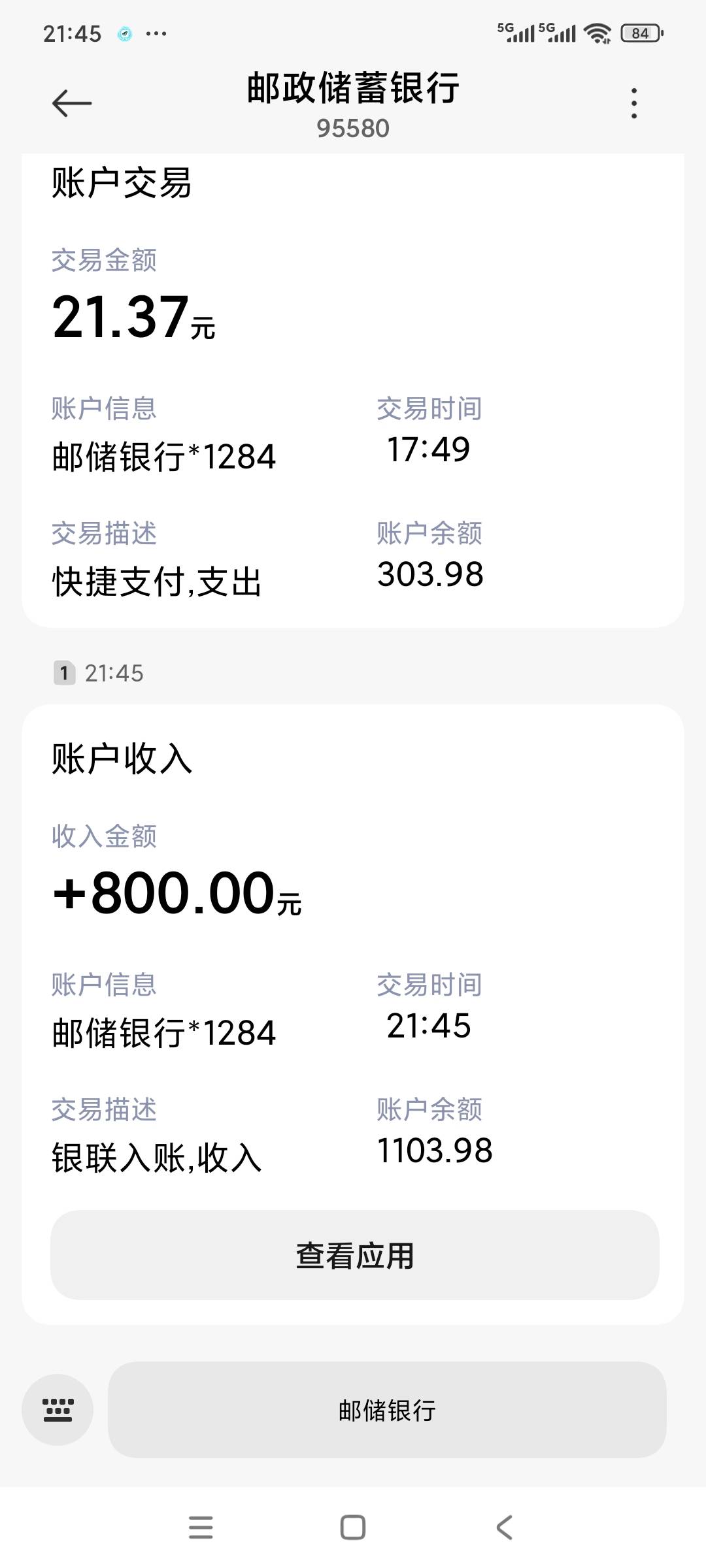Tap the 查看应用 button
This screenshot has width=706, height=1568.
354,1255
